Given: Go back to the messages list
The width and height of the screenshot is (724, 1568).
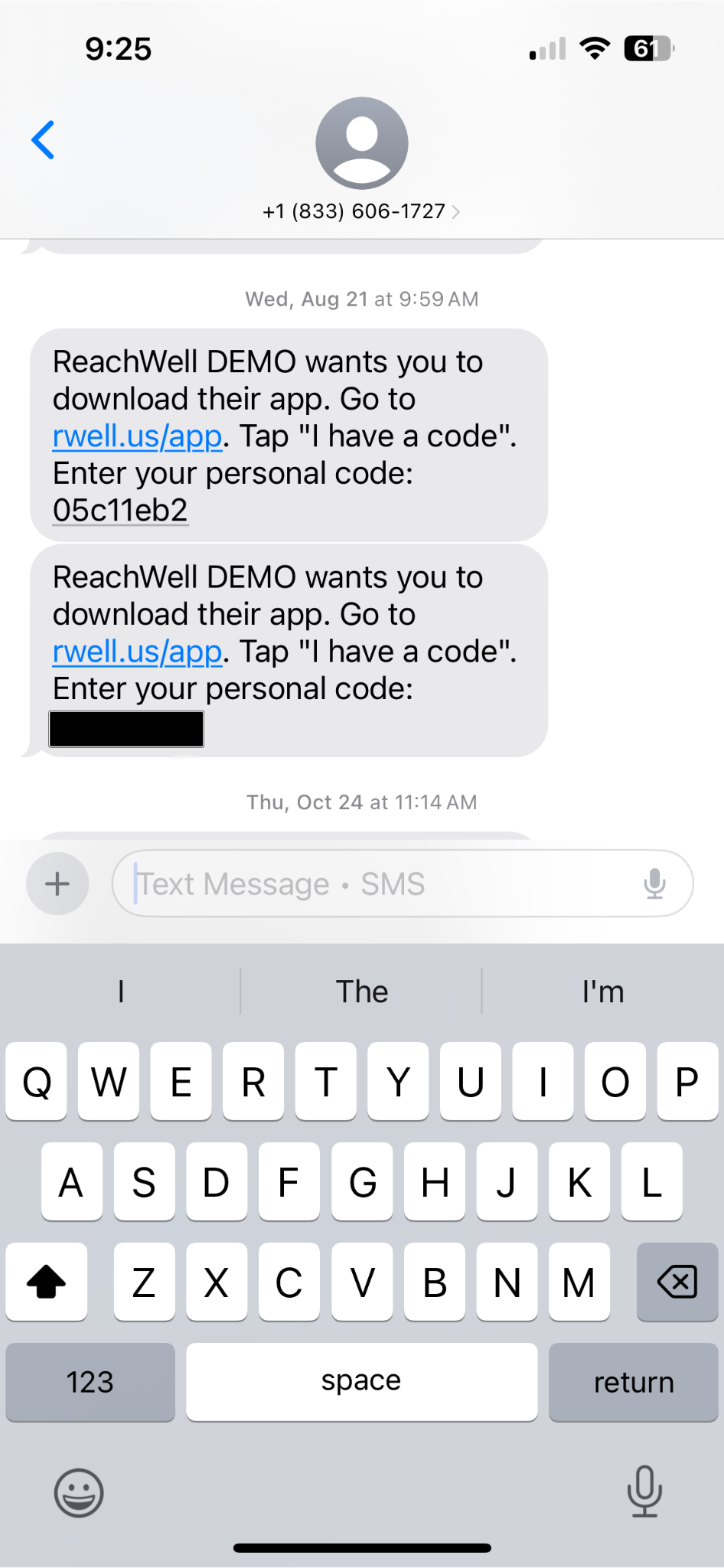Looking at the screenshot, I should click(x=43, y=140).
